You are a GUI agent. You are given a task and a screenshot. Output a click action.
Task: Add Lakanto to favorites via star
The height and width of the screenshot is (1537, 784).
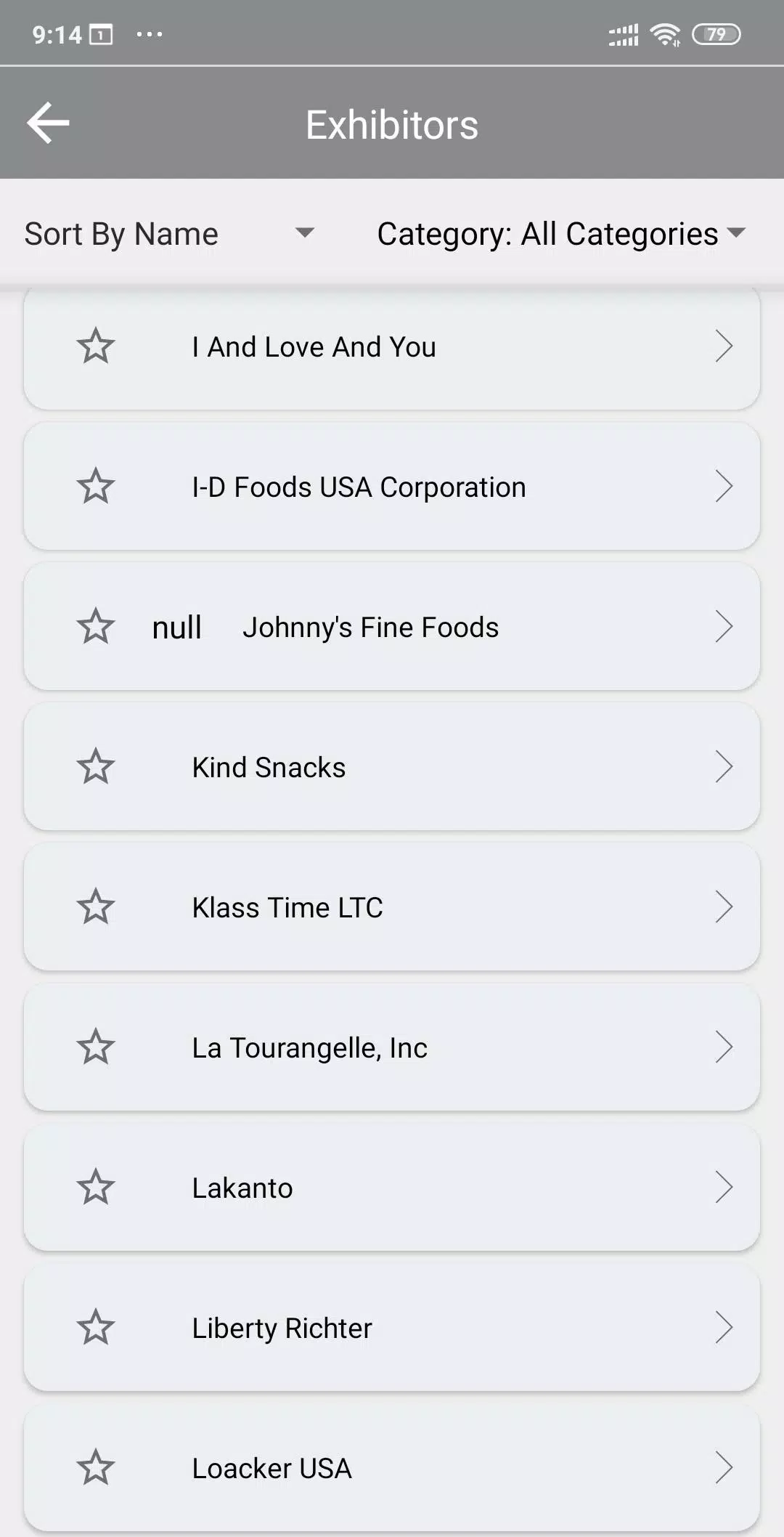pyautogui.click(x=96, y=1188)
